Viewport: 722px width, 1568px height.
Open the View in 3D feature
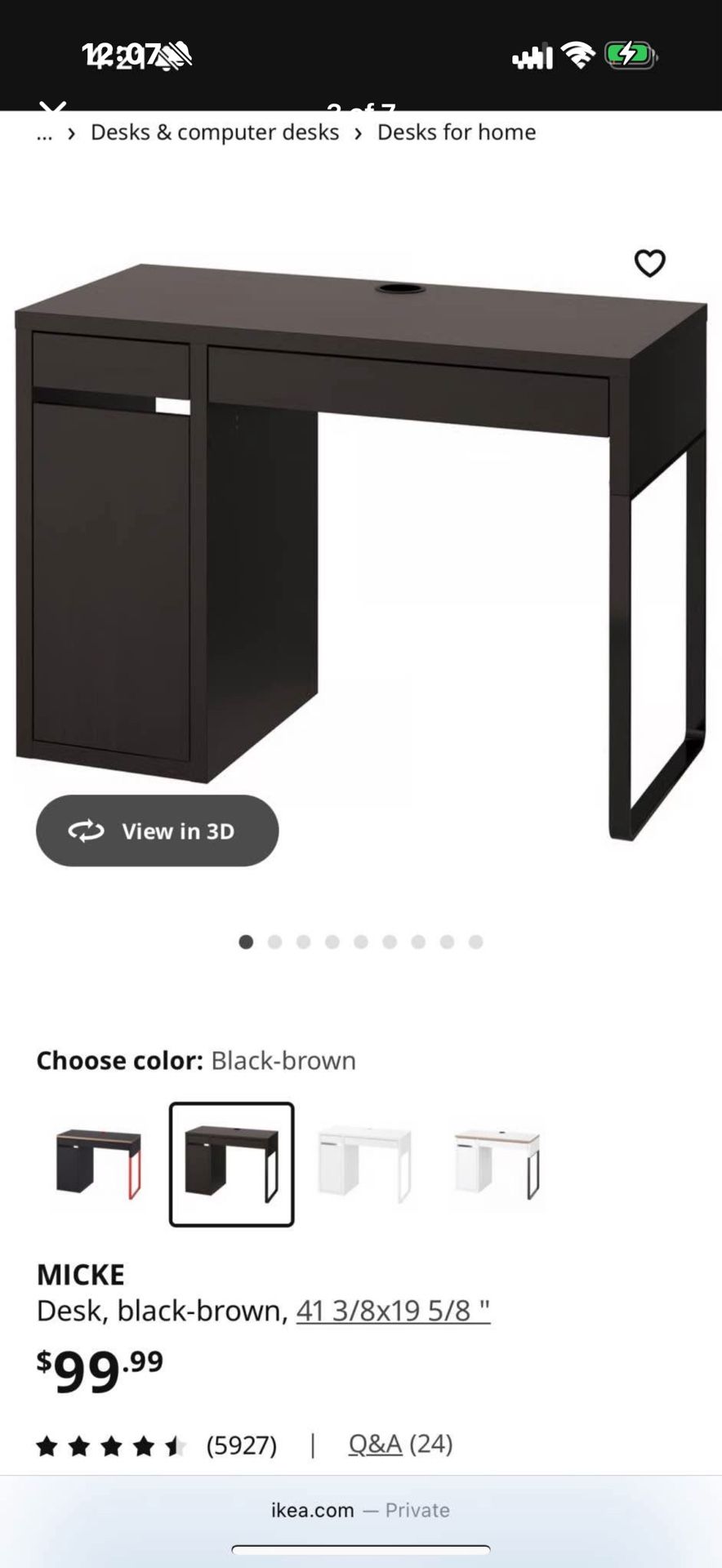157,831
